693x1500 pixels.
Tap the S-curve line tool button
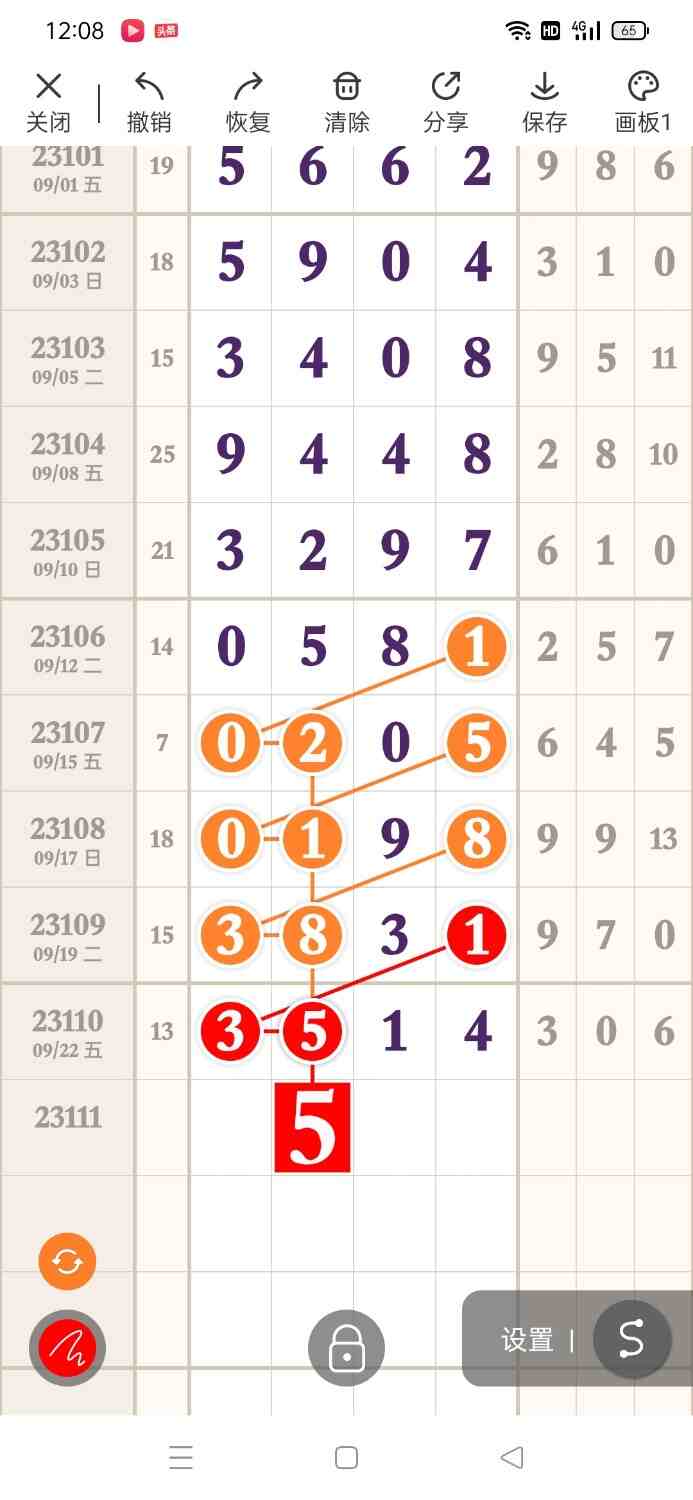coord(631,1339)
